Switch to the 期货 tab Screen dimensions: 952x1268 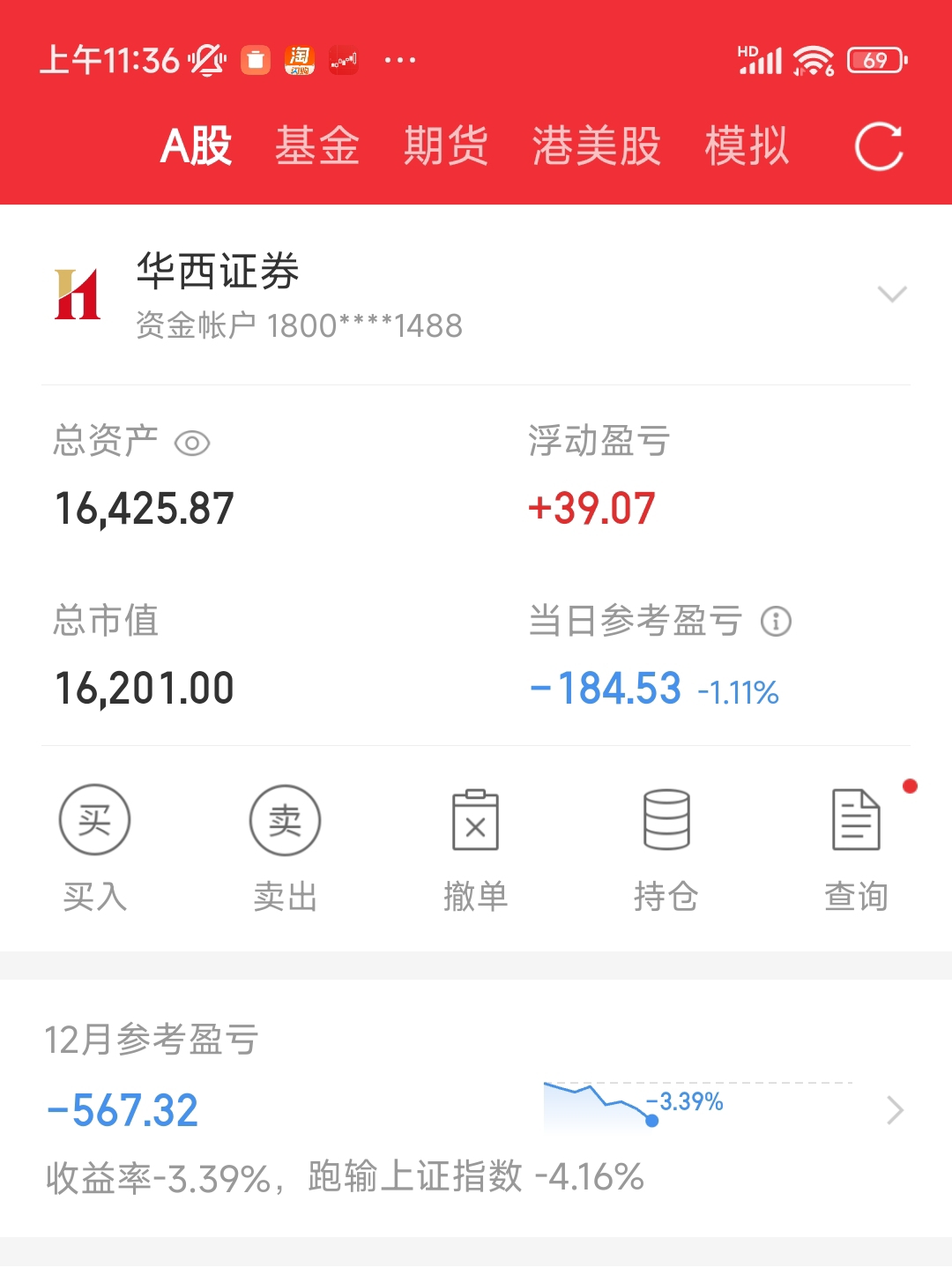(446, 145)
